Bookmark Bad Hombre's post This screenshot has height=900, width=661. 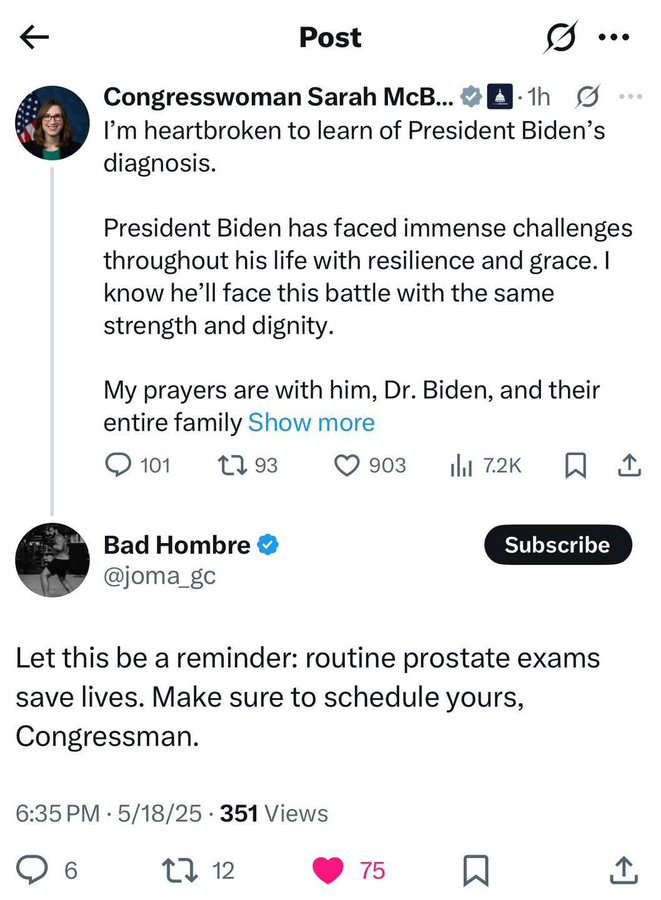(476, 870)
